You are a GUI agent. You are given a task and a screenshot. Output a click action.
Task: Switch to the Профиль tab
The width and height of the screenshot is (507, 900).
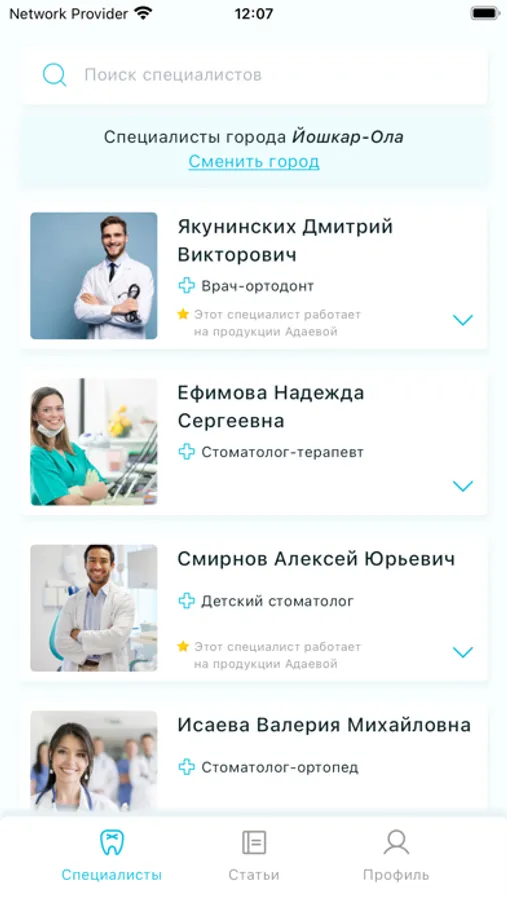(396, 855)
